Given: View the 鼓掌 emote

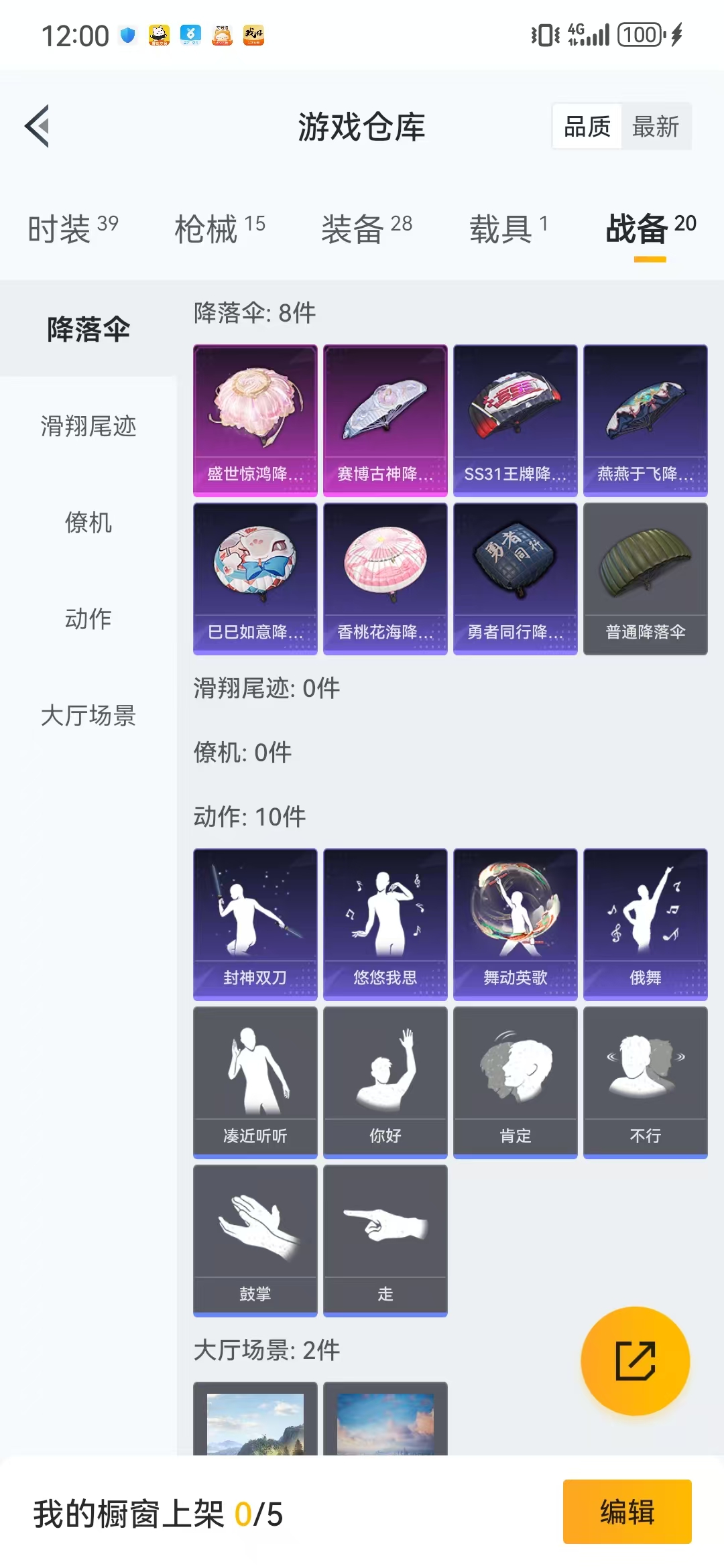Looking at the screenshot, I should tap(255, 1241).
